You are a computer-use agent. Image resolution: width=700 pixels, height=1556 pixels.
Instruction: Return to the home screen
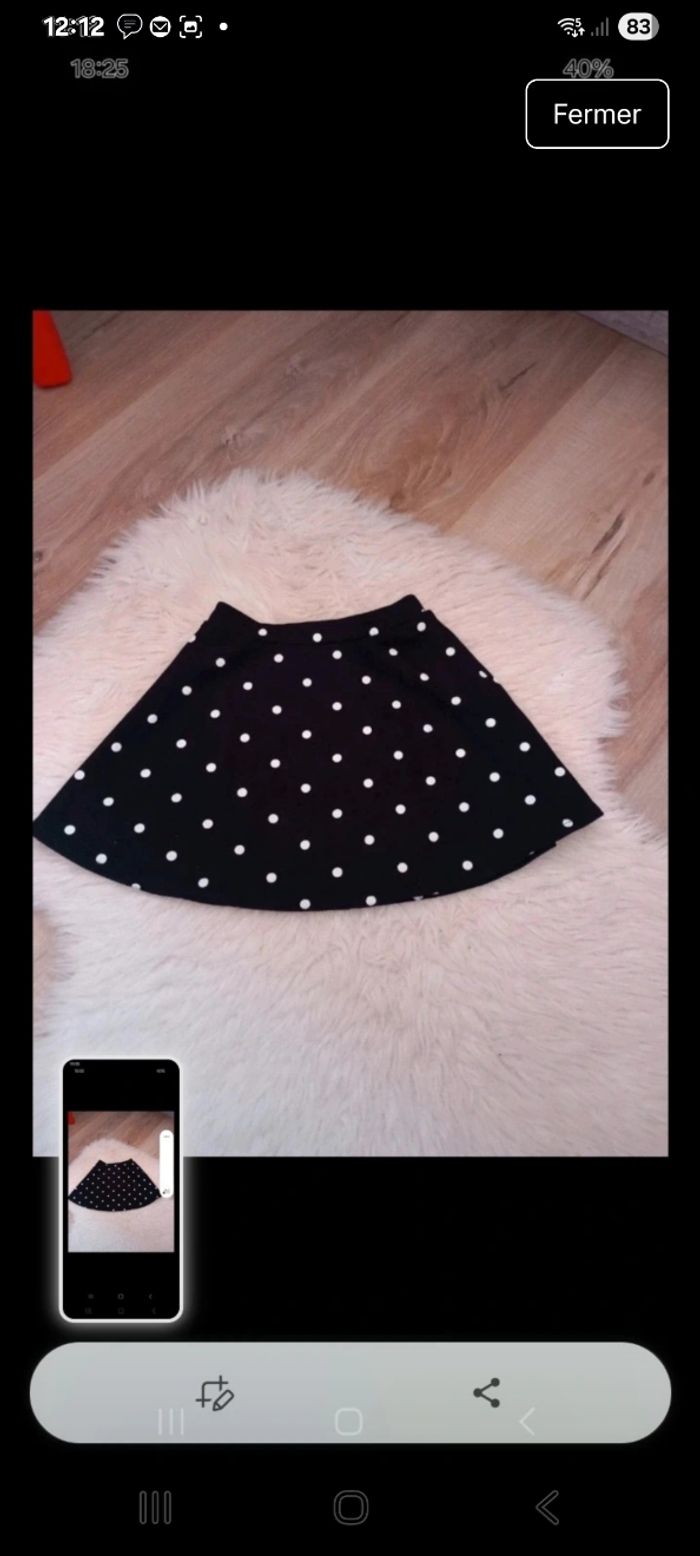click(x=350, y=1507)
